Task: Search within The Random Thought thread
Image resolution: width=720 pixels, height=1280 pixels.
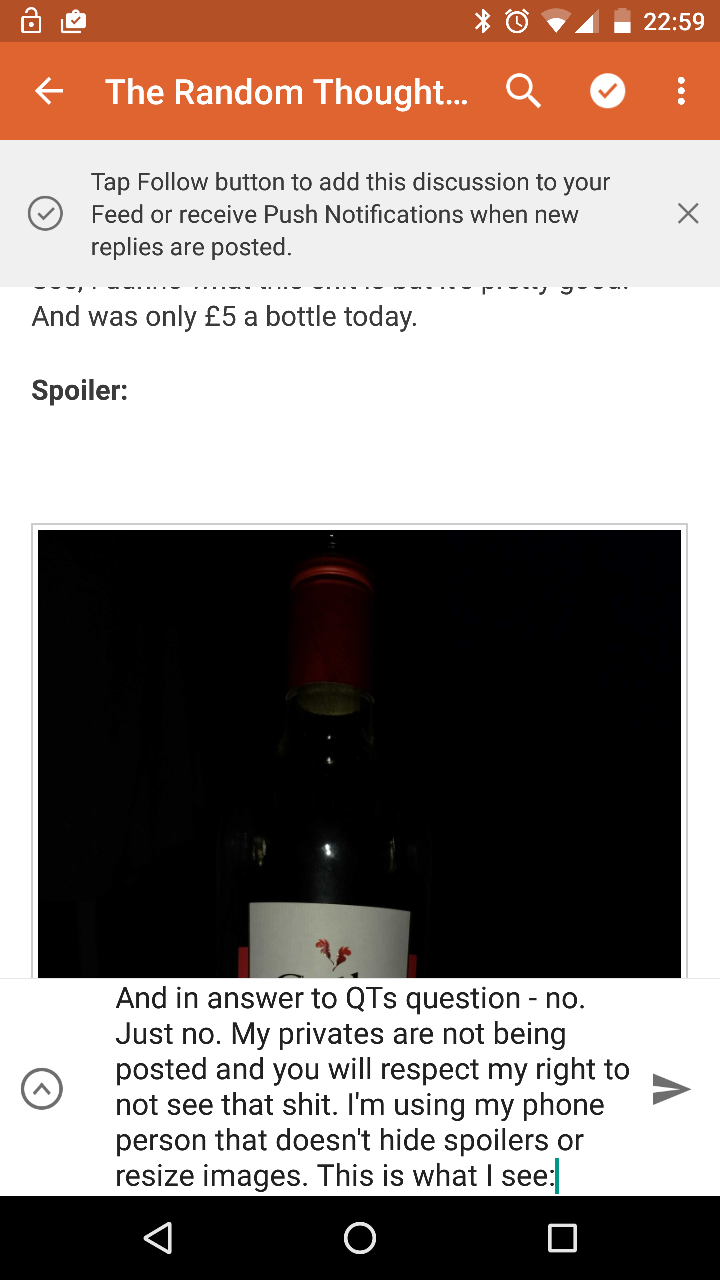Action: pyautogui.click(x=523, y=91)
